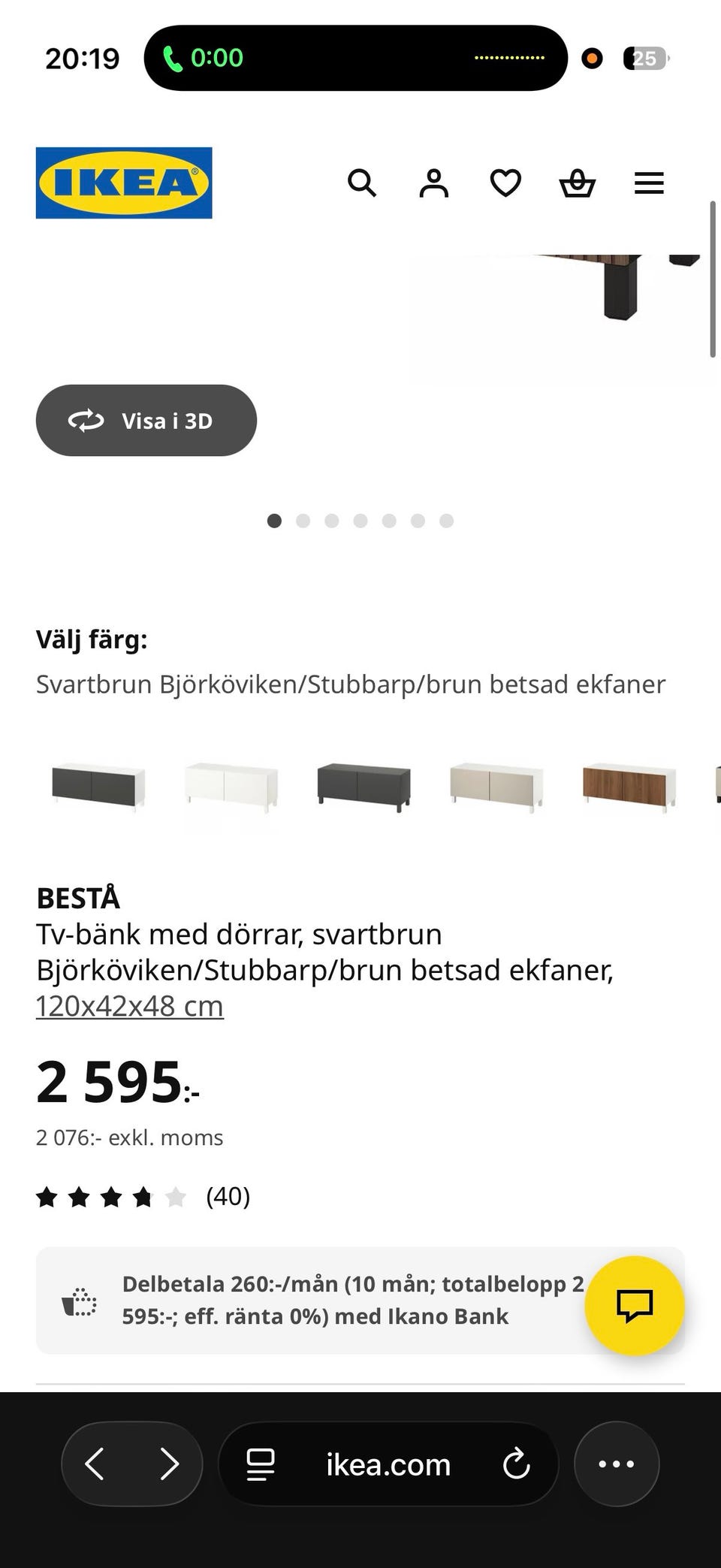721x1568 pixels.
Task: Open the shopping cart icon
Action: [x=577, y=183]
